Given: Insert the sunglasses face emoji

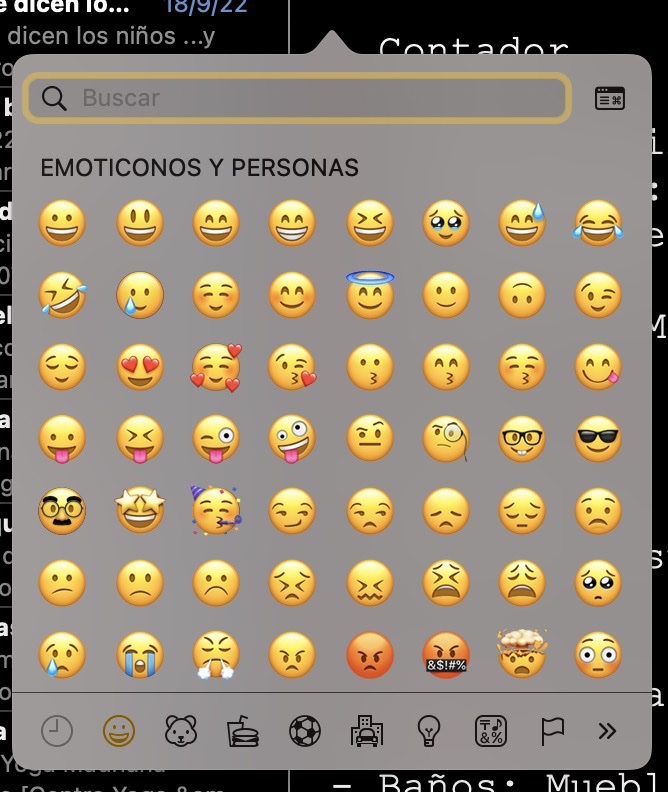Looking at the screenshot, I should pos(598,438).
